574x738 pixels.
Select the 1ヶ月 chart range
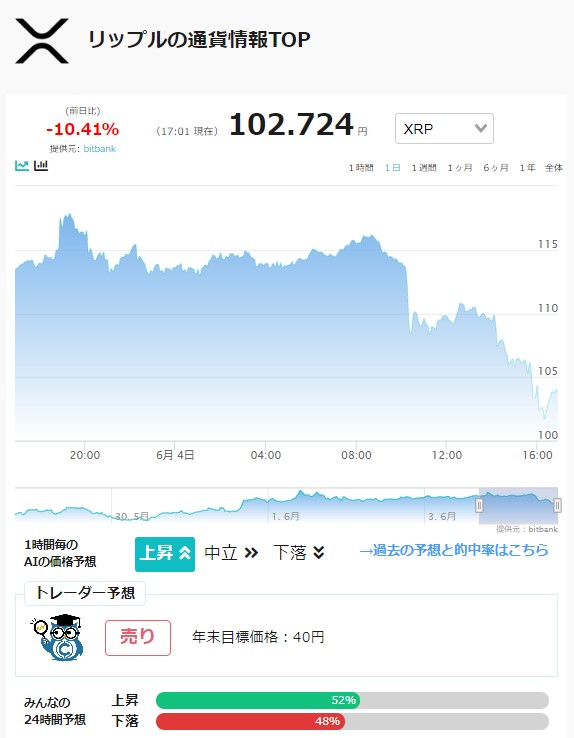(x=460, y=168)
